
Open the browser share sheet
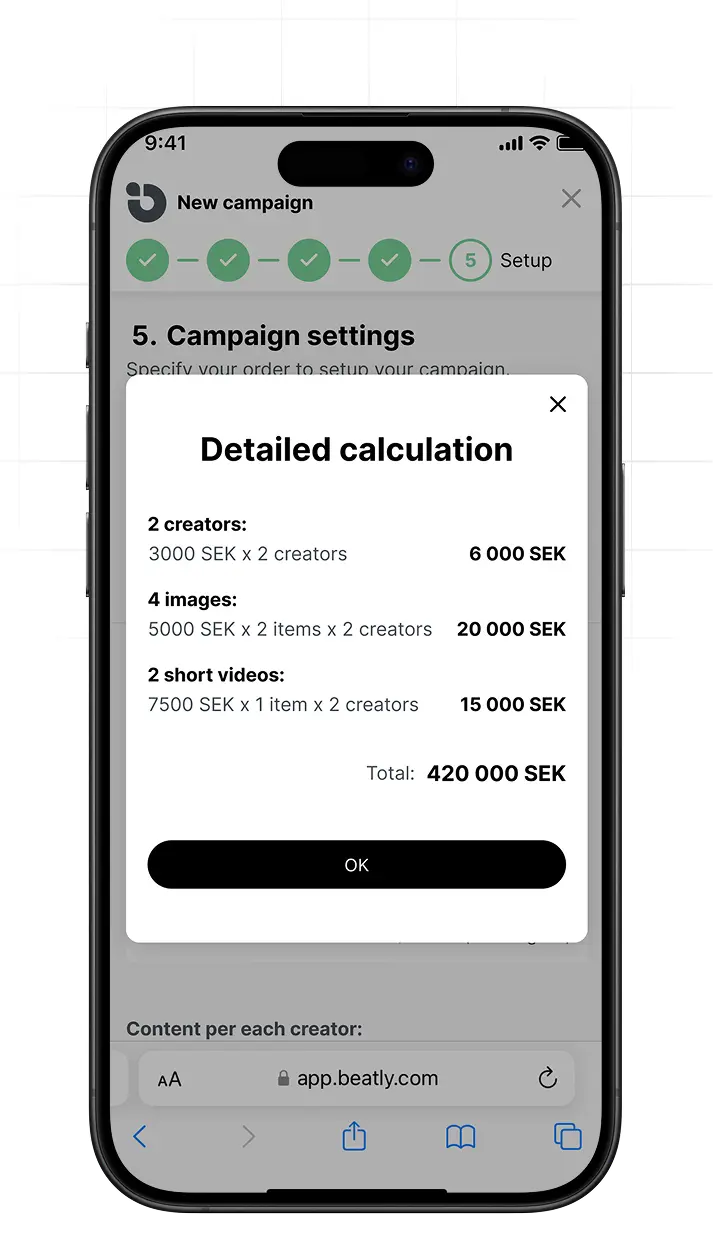(354, 1136)
